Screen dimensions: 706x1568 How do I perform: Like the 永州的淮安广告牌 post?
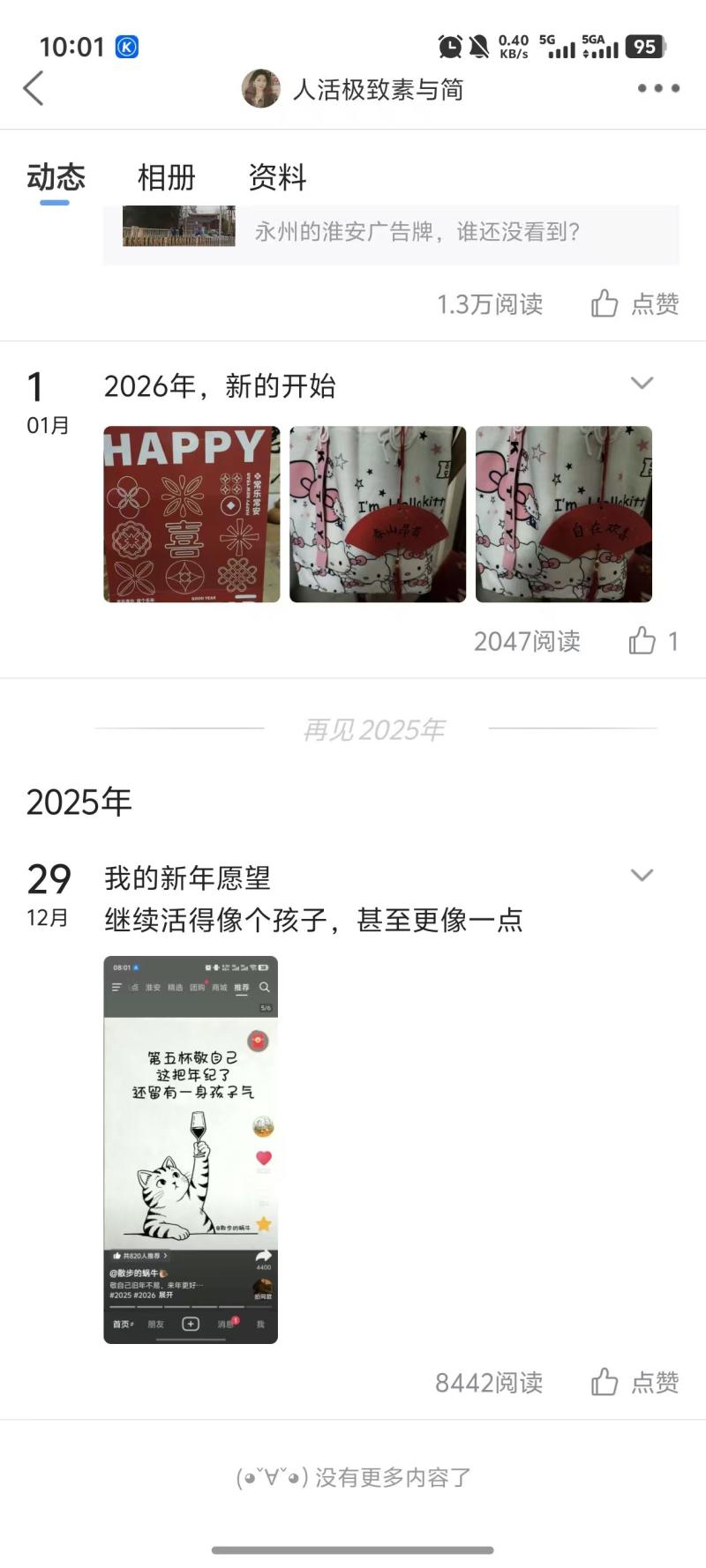tap(635, 304)
